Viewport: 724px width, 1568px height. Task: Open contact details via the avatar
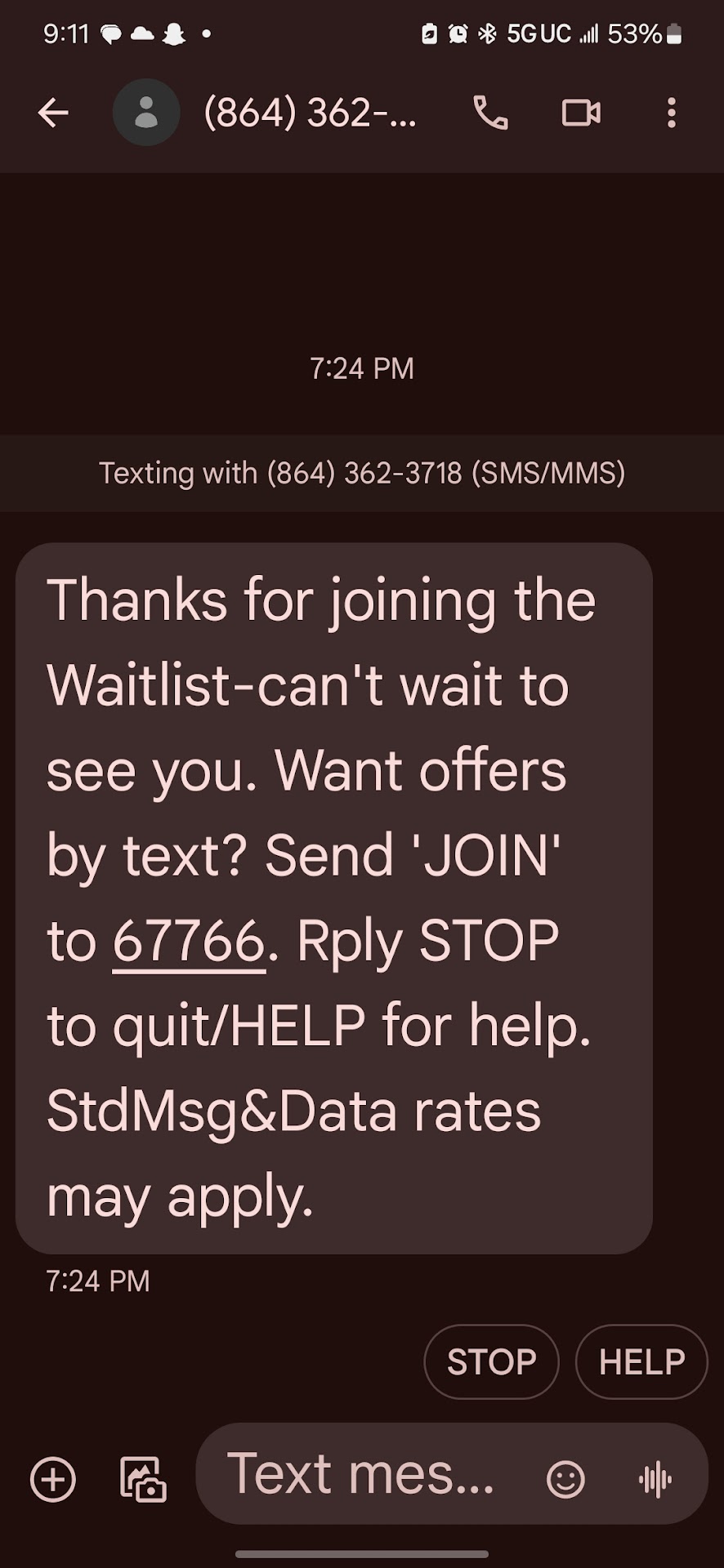146,113
